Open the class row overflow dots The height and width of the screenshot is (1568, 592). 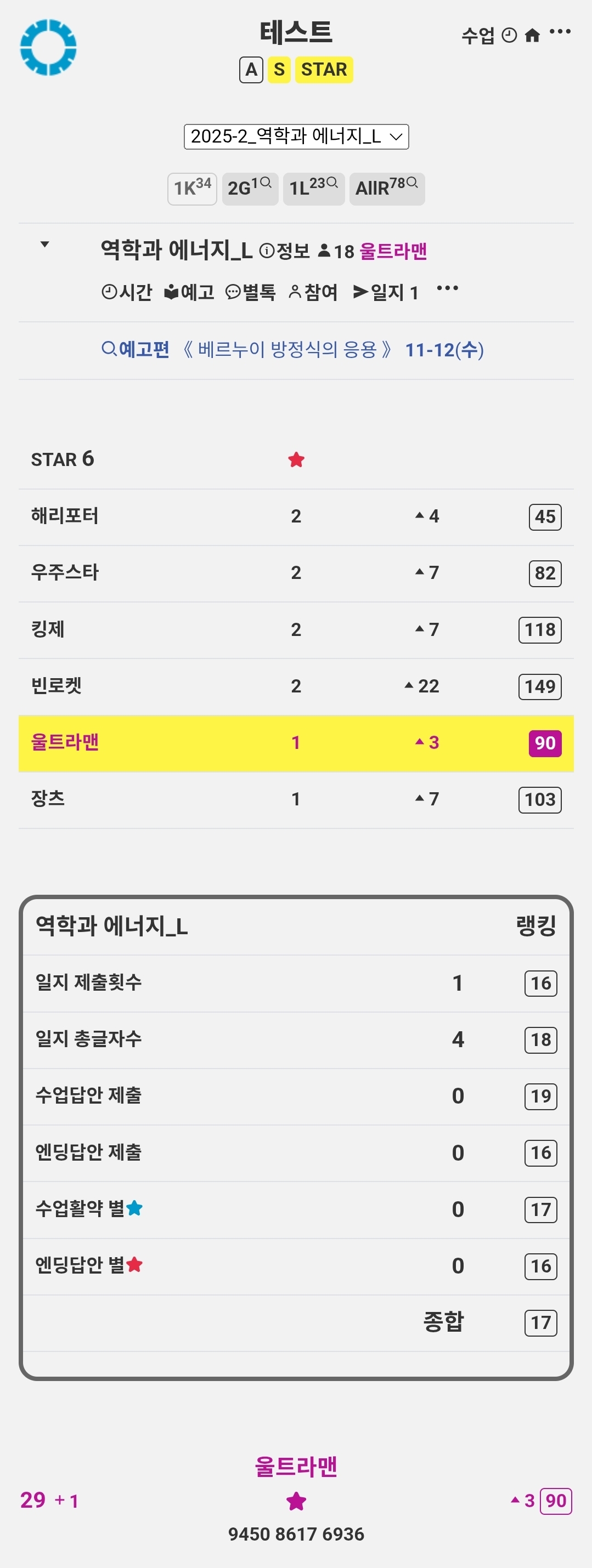click(447, 288)
